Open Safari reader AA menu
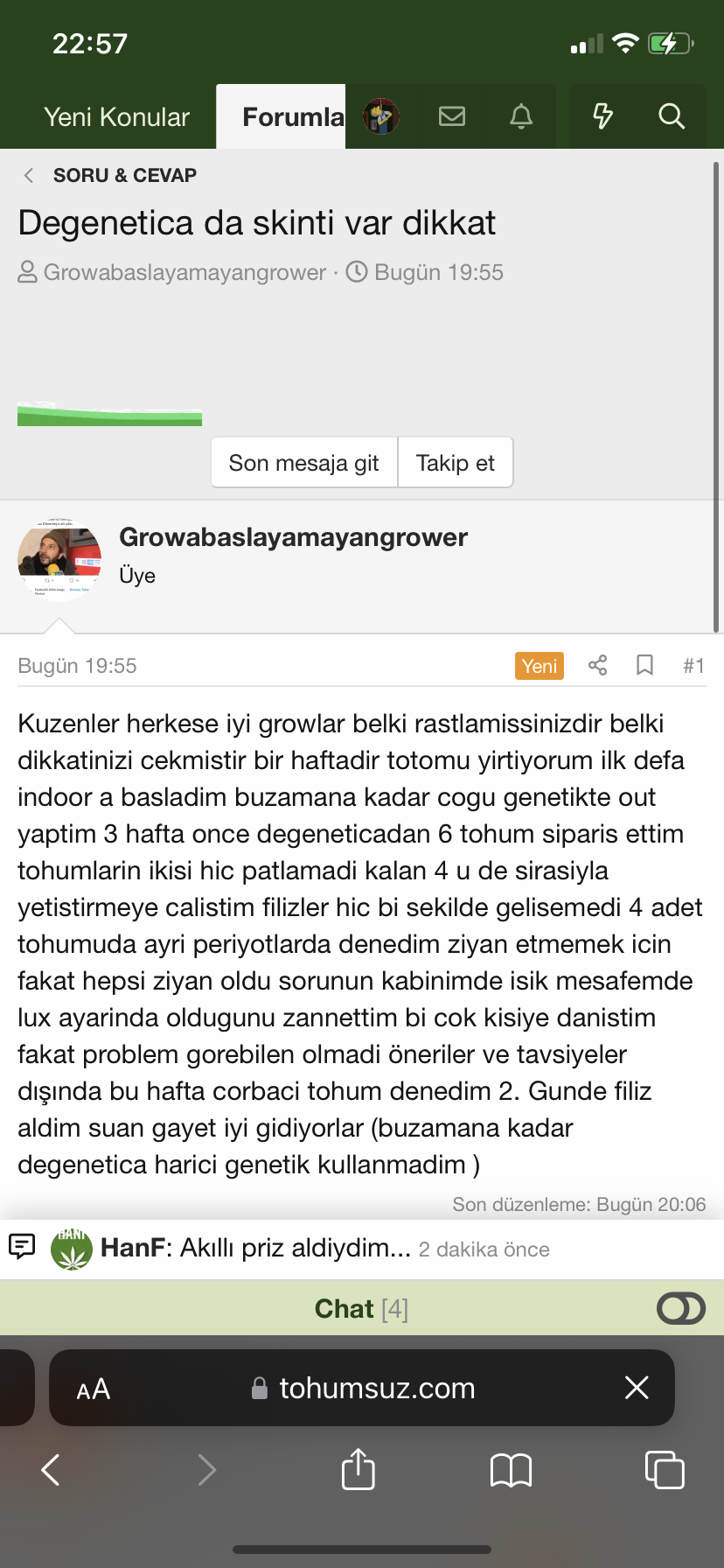Screen dimensions: 724x1568 click(93, 1389)
